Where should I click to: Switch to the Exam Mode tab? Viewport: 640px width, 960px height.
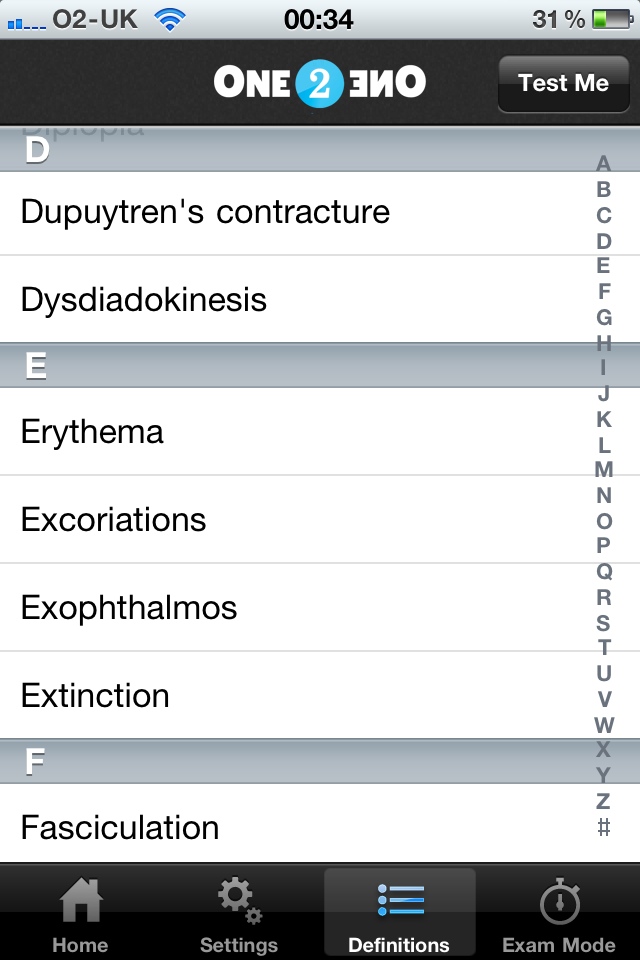(559, 914)
